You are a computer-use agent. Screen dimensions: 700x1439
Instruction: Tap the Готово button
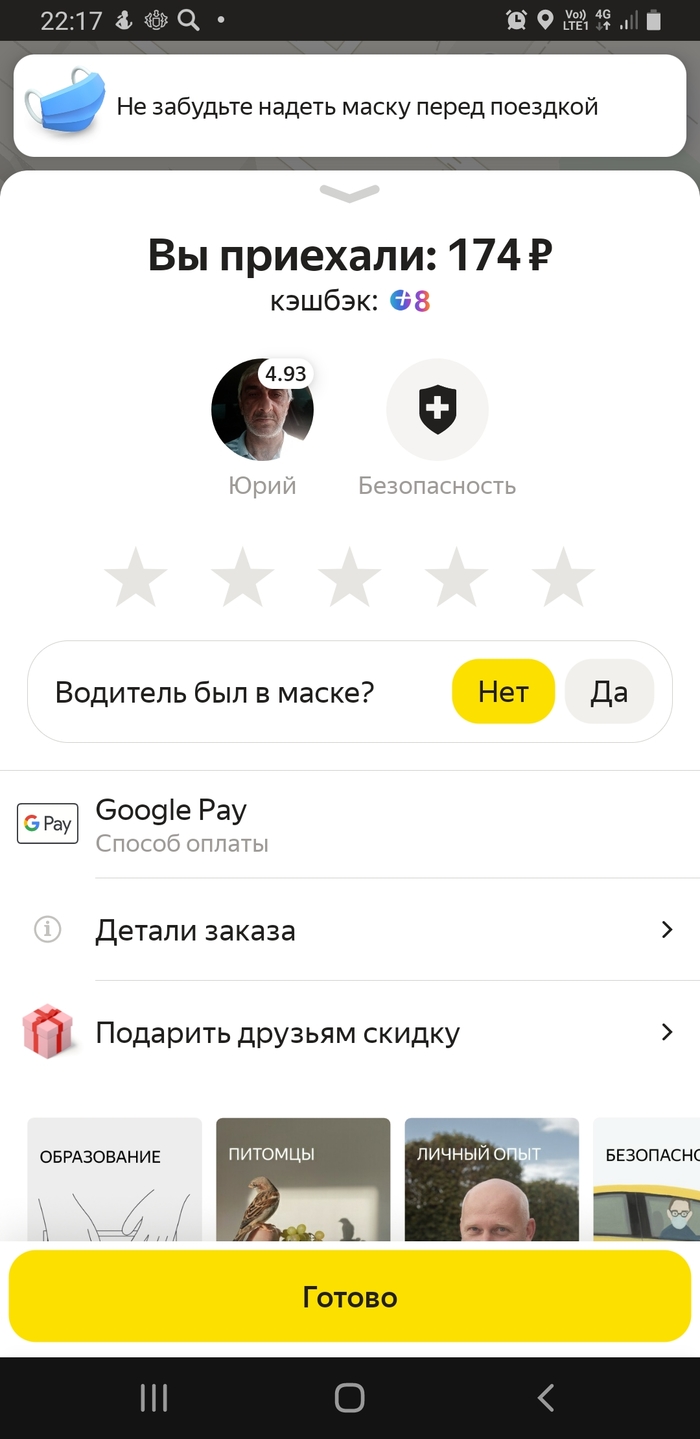click(x=350, y=1297)
